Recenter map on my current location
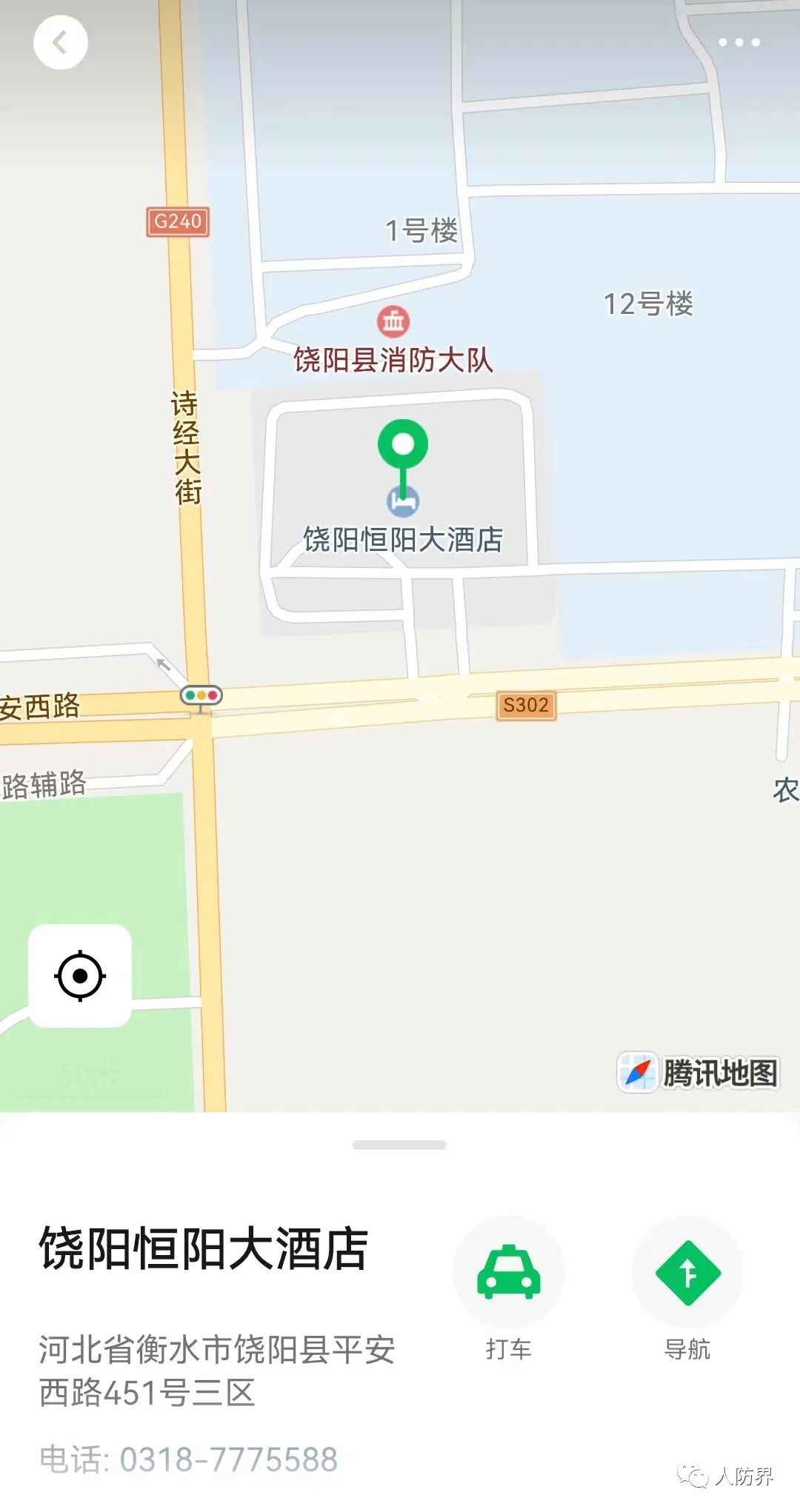Screen dimensions: 800x1512 coord(80,976)
